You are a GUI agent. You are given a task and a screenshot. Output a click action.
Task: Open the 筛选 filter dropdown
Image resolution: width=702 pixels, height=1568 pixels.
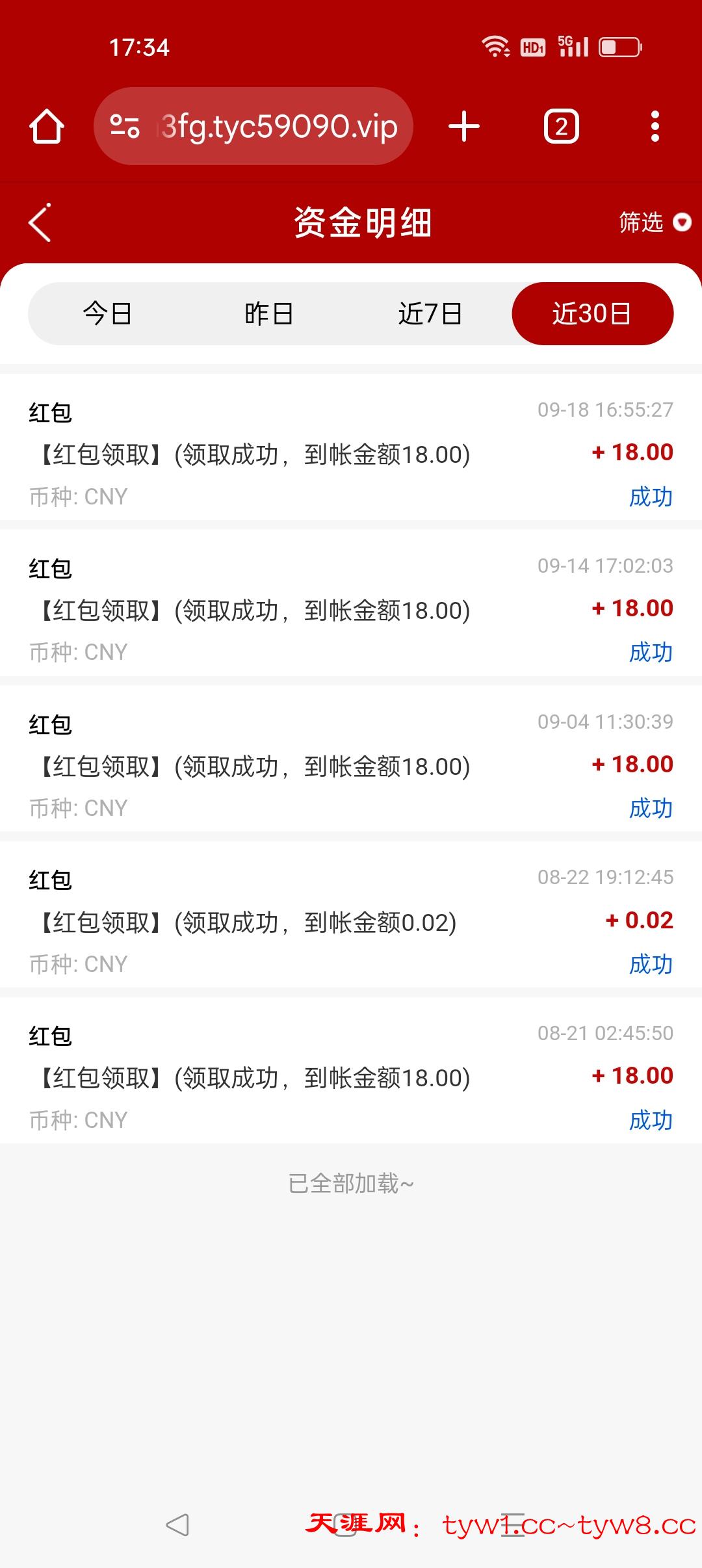click(x=654, y=223)
